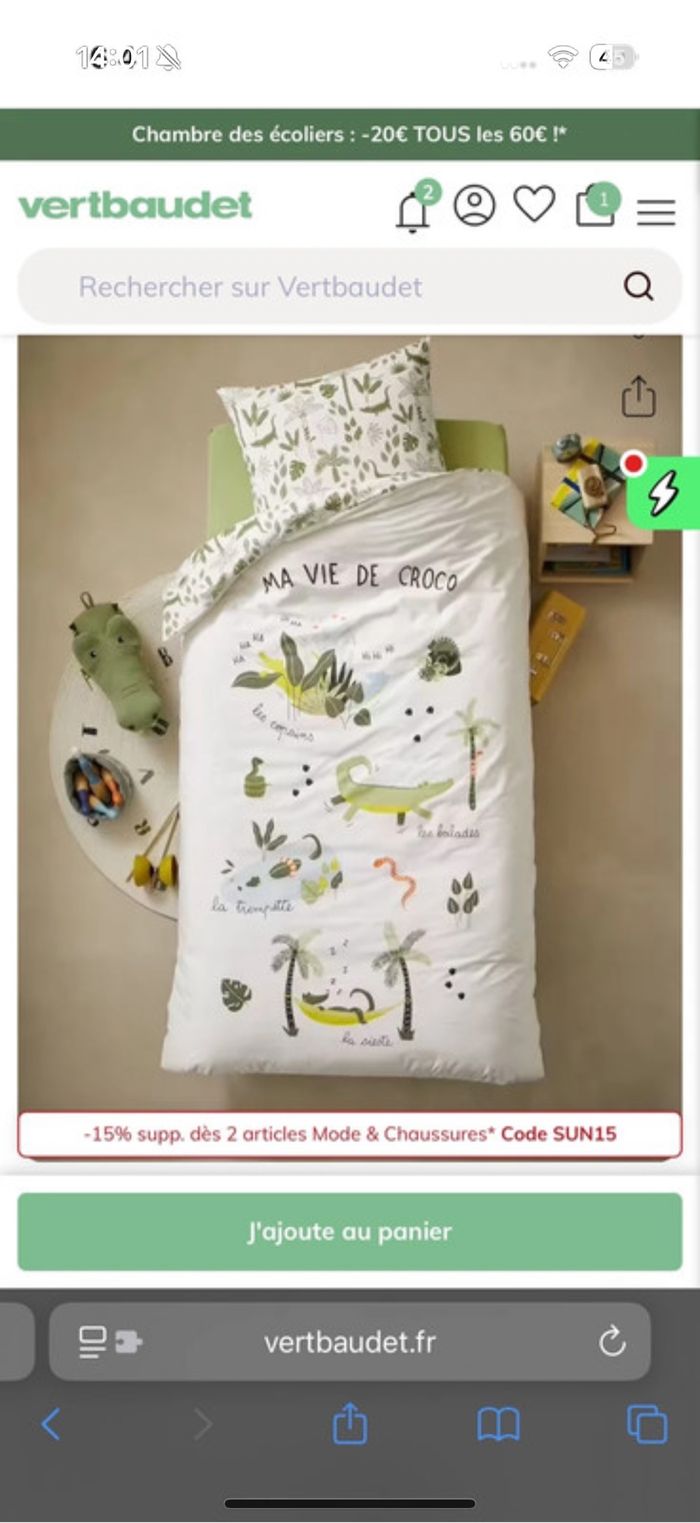The height and width of the screenshot is (1523, 700).
Task: Open the browser bookmarks
Action: 498,1424
